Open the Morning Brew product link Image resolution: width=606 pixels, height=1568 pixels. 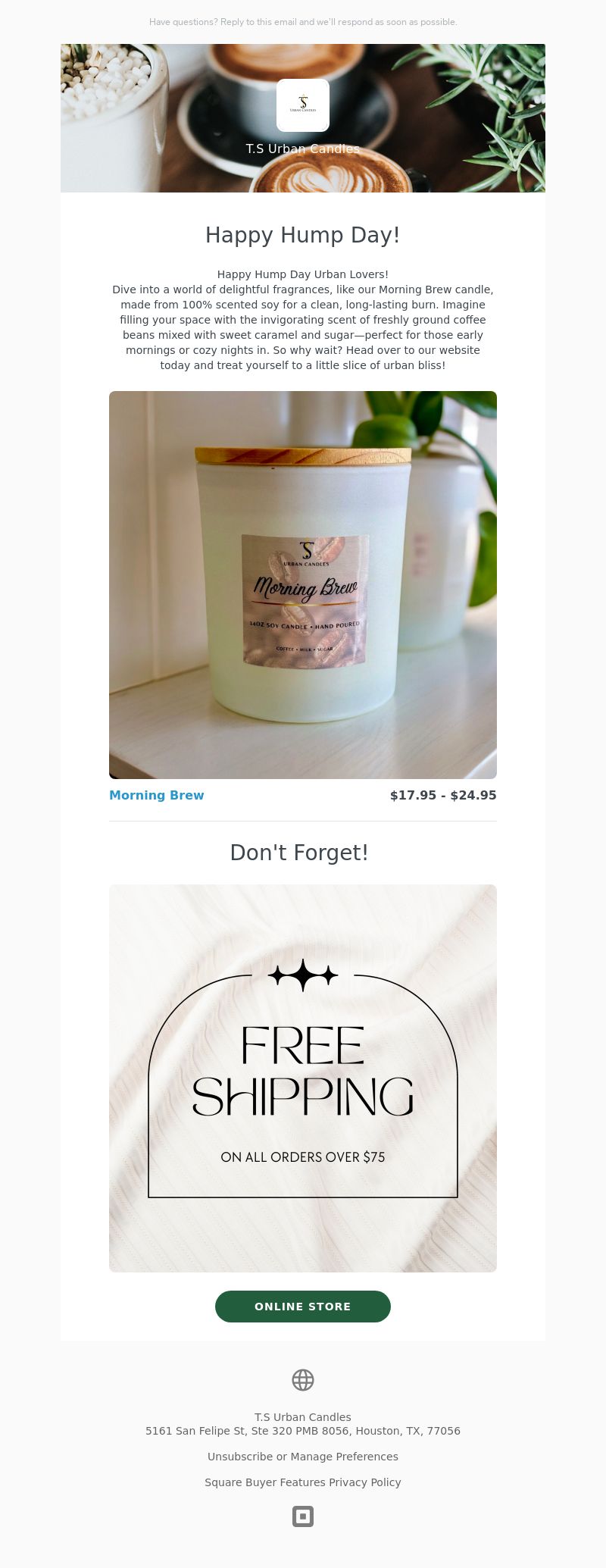pyautogui.click(x=157, y=795)
